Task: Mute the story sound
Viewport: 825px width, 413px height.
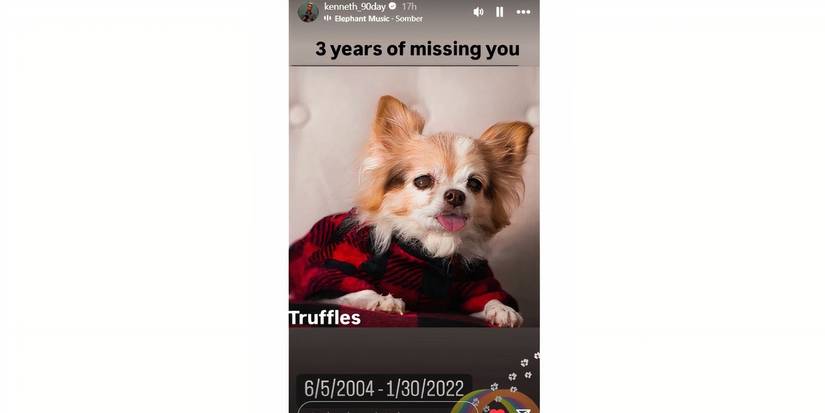Action: tap(478, 12)
